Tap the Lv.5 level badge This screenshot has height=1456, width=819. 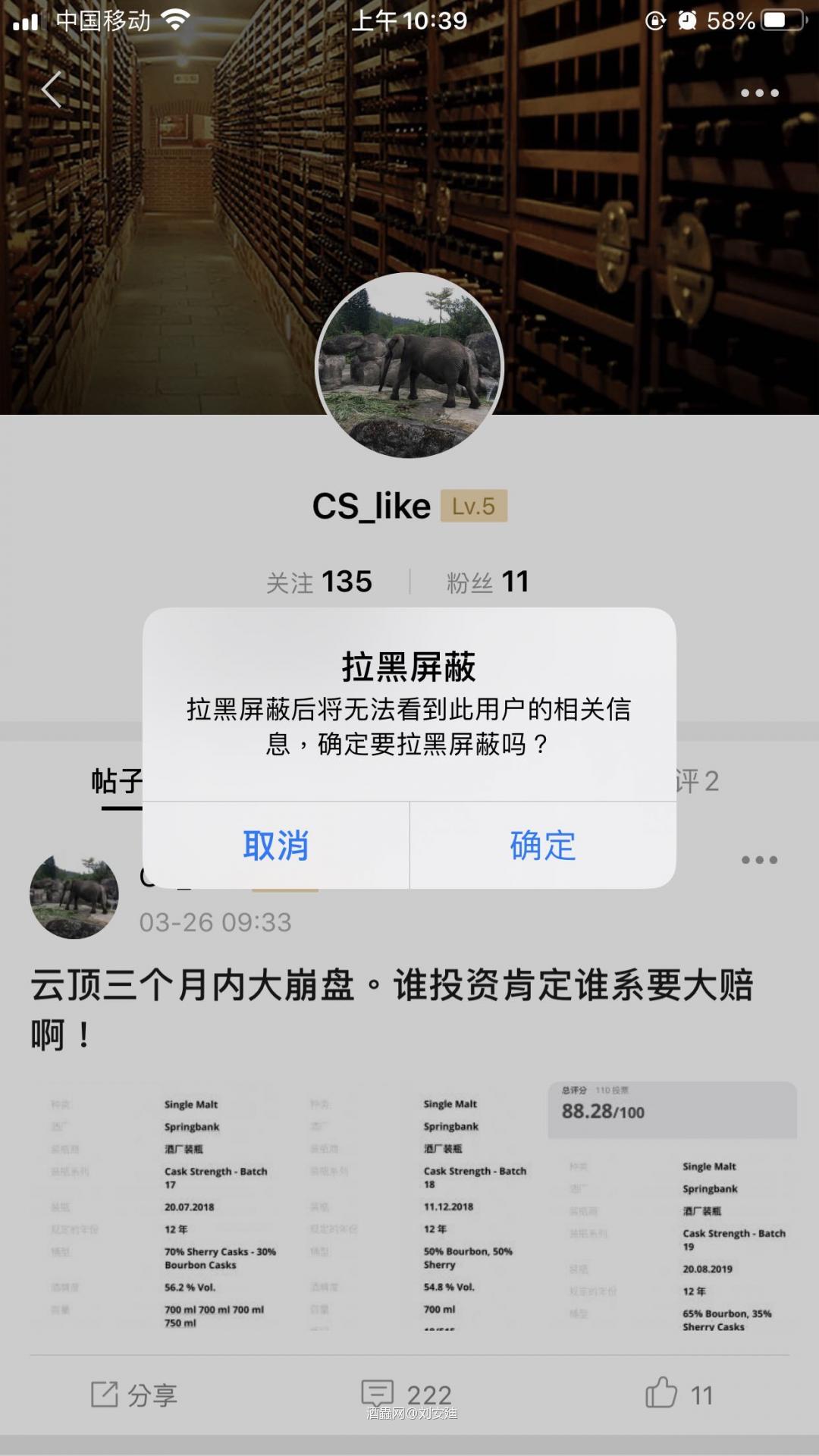click(x=474, y=507)
